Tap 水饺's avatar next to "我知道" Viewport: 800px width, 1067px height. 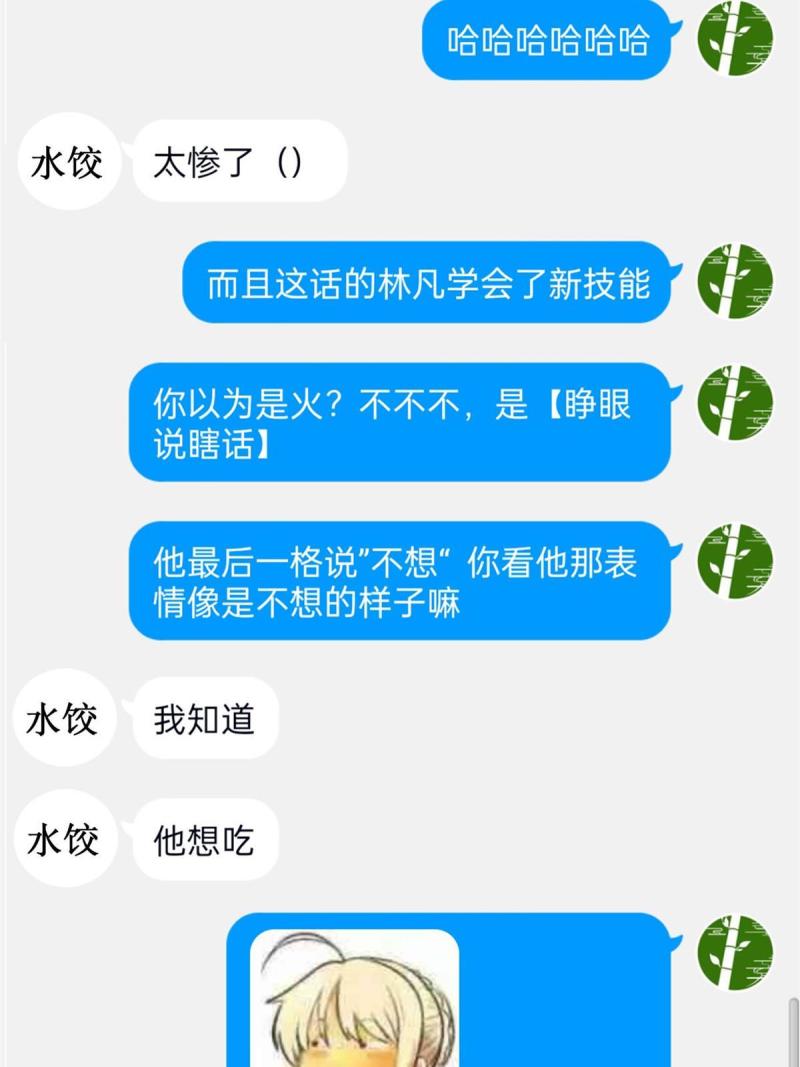coord(64,718)
